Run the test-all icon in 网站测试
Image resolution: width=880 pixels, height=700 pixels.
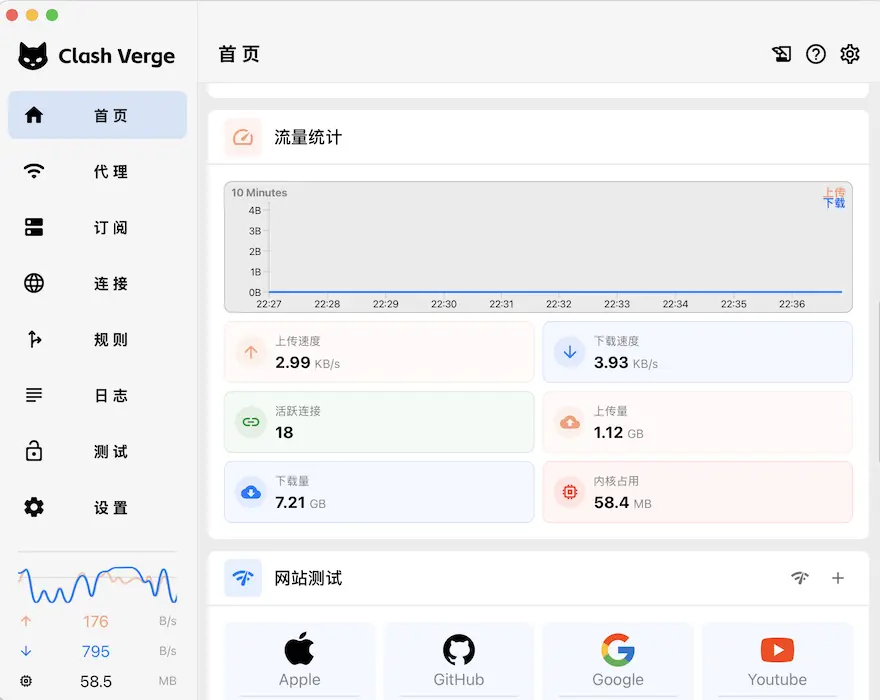coord(799,578)
